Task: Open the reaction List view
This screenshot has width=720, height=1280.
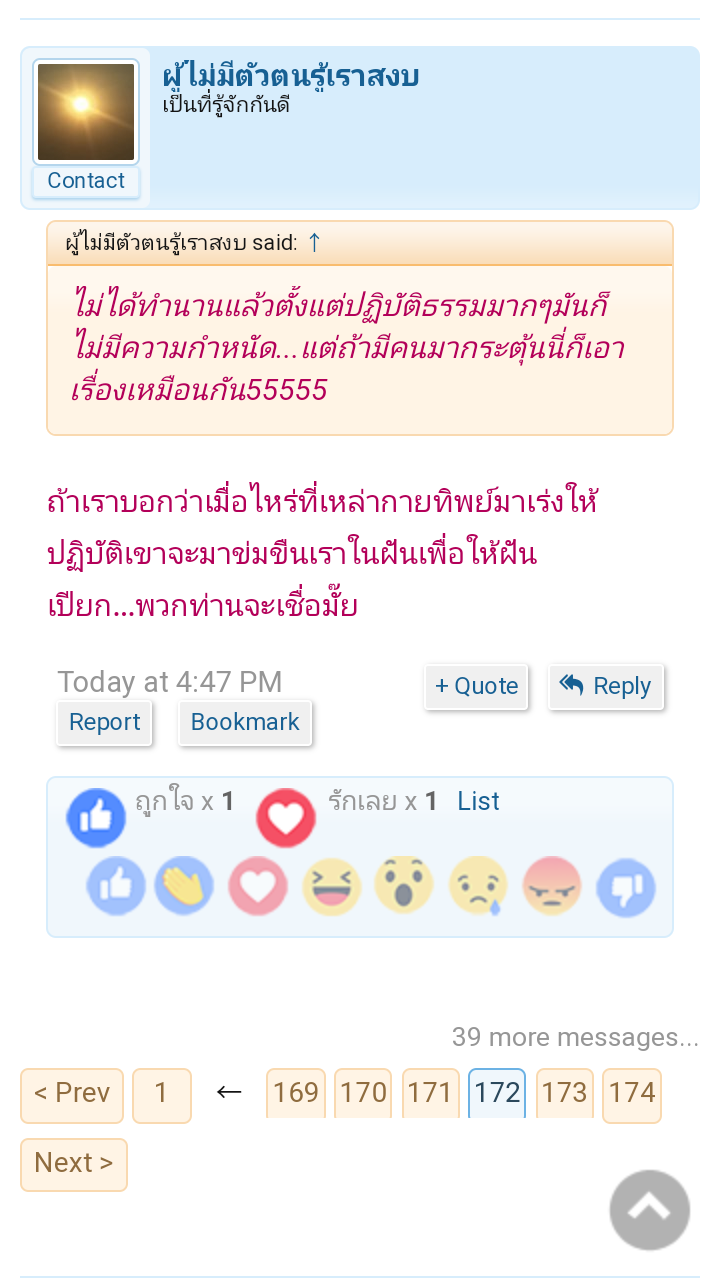Action: point(478,801)
